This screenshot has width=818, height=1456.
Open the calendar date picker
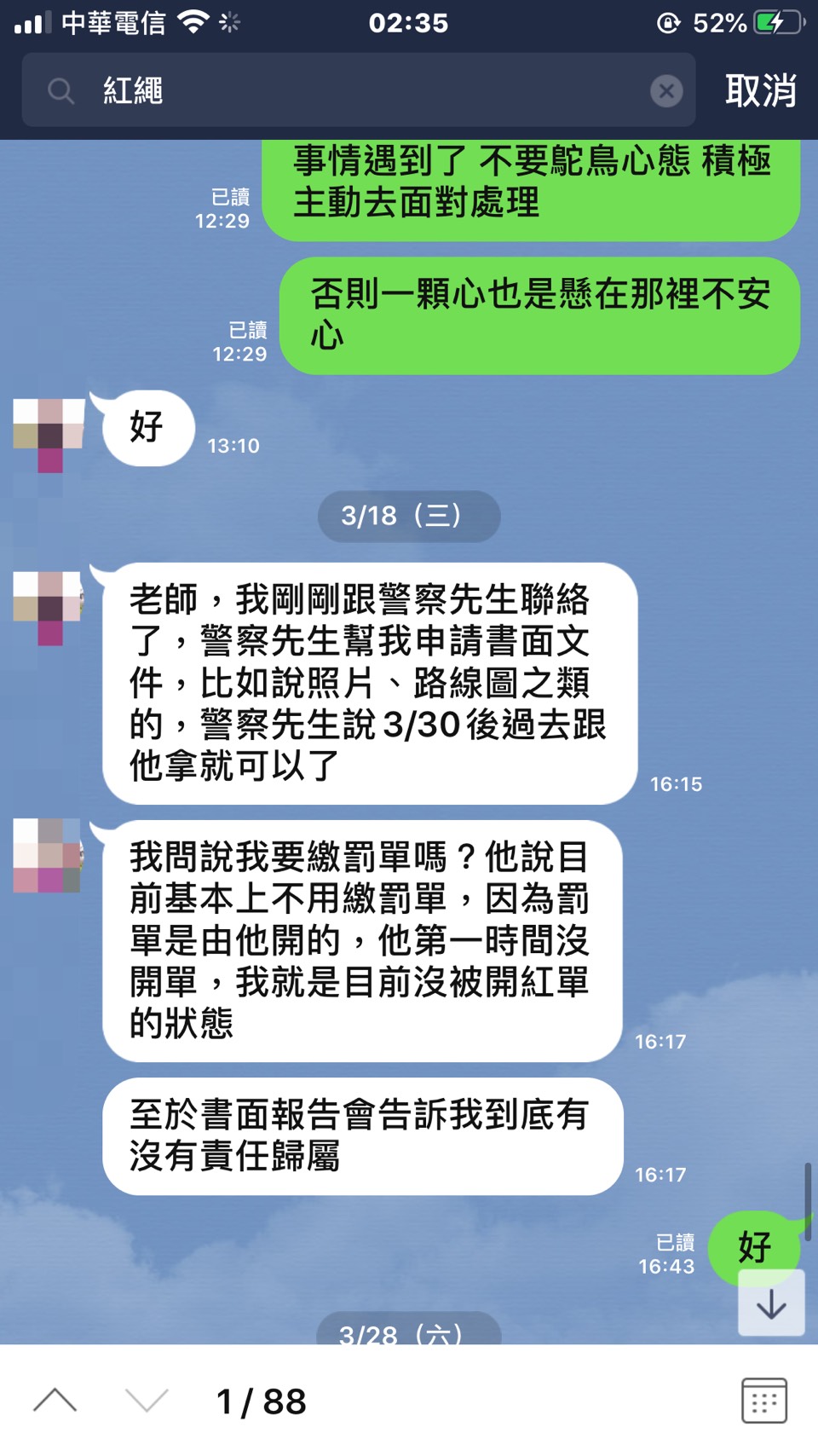[x=763, y=1401]
